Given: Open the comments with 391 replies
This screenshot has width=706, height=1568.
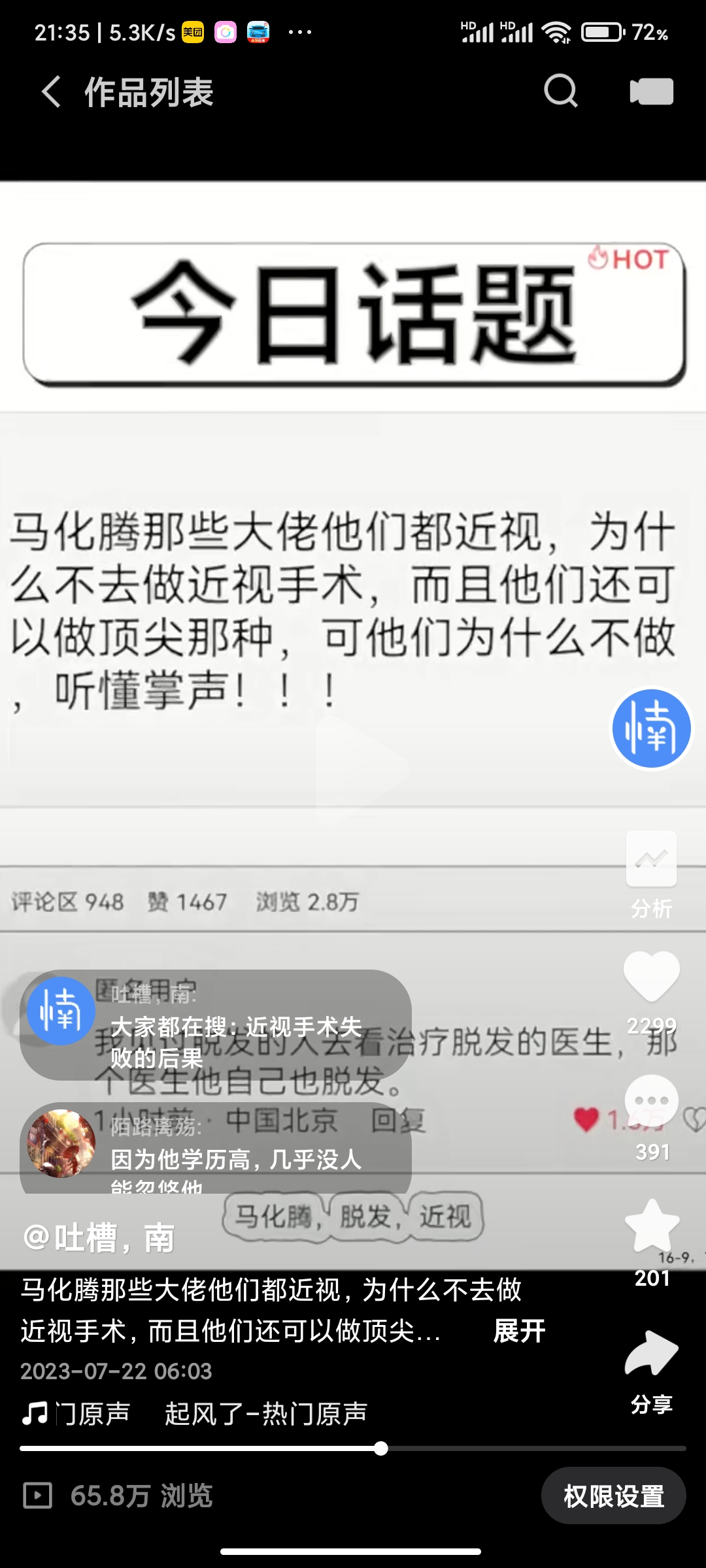Looking at the screenshot, I should 651,1102.
